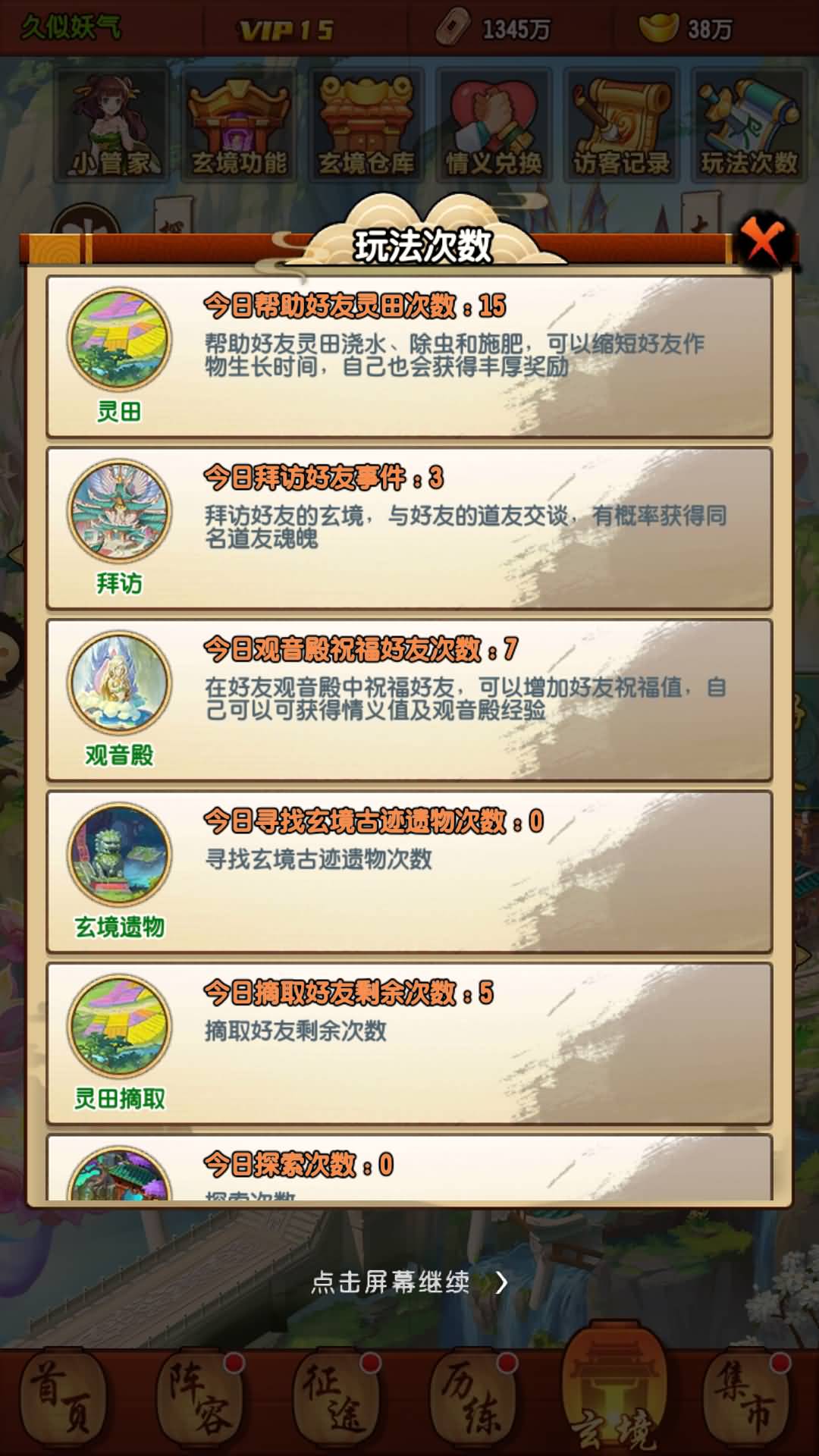The width and height of the screenshot is (819, 1456).
Task: Select the 灵田摘取 harvest row
Action: (x=409, y=1043)
